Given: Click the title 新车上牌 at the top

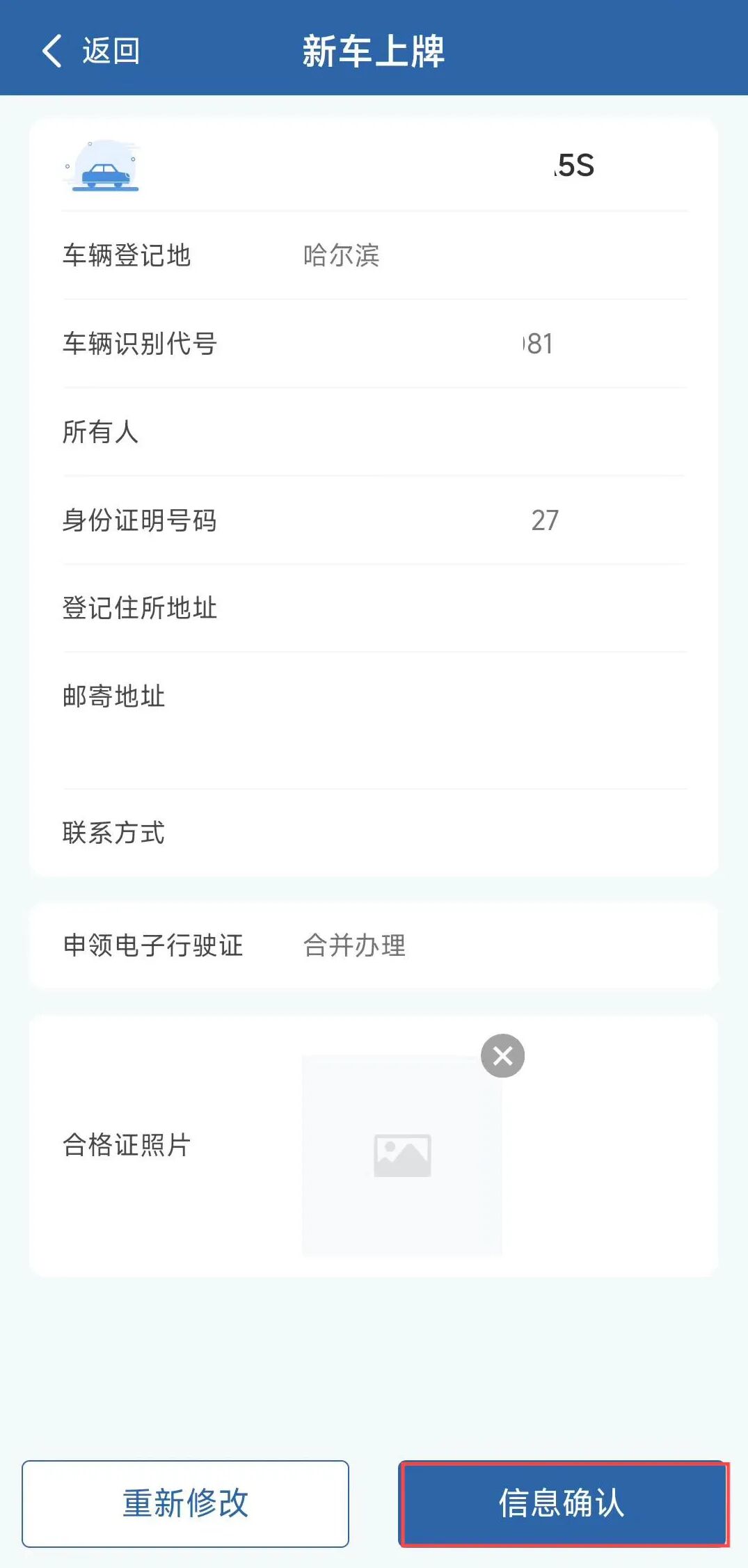Looking at the screenshot, I should [374, 50].
